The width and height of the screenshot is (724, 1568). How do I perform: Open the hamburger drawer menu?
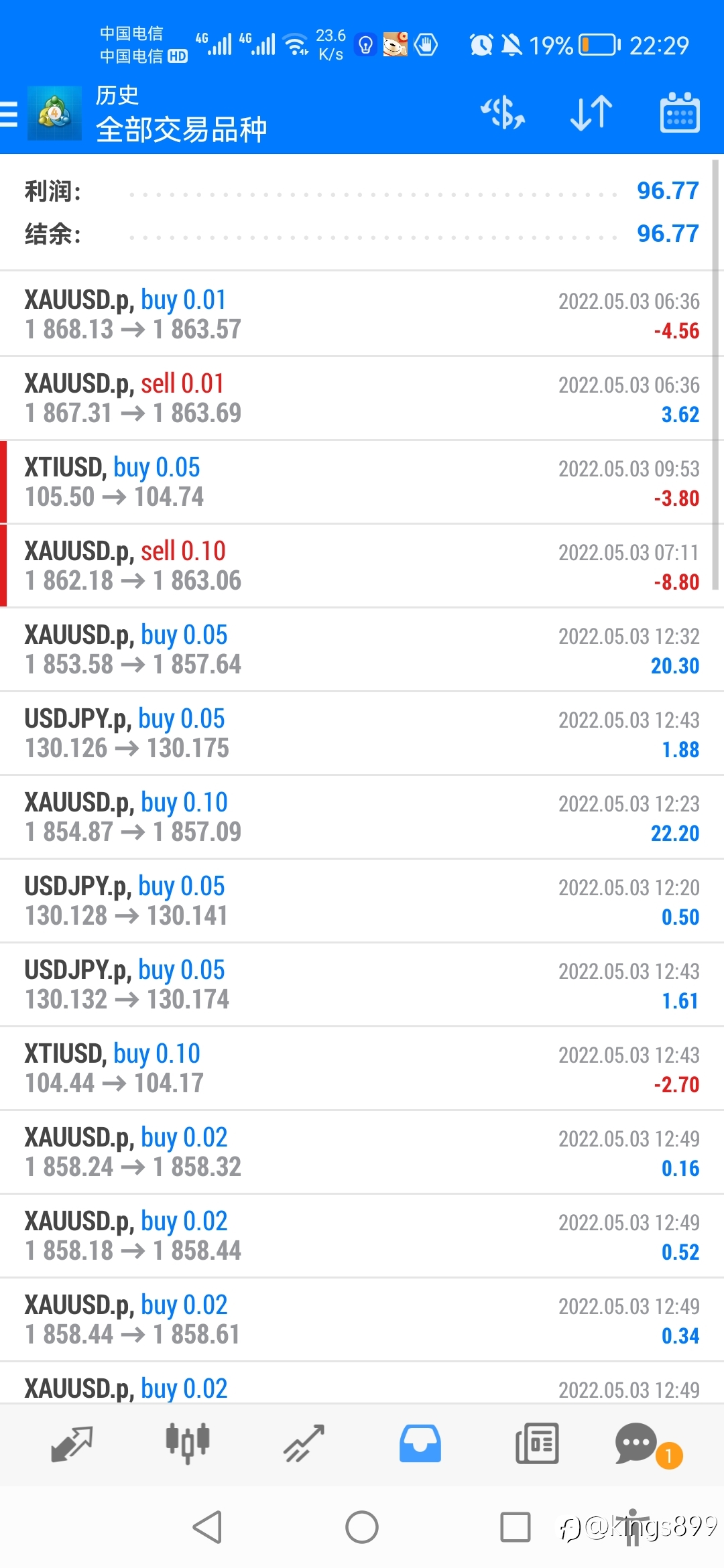[9, 114]
